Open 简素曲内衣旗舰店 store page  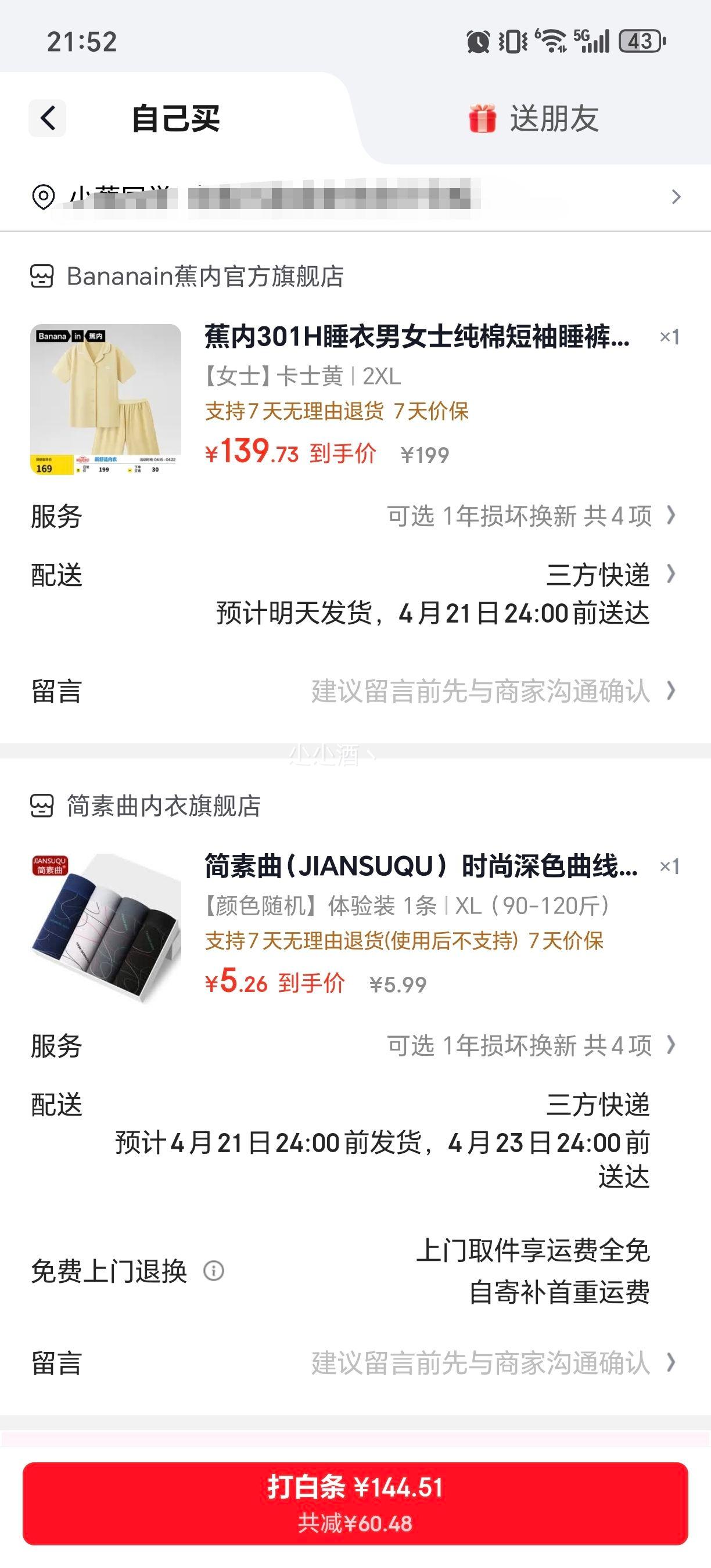(x=163, y=806)
